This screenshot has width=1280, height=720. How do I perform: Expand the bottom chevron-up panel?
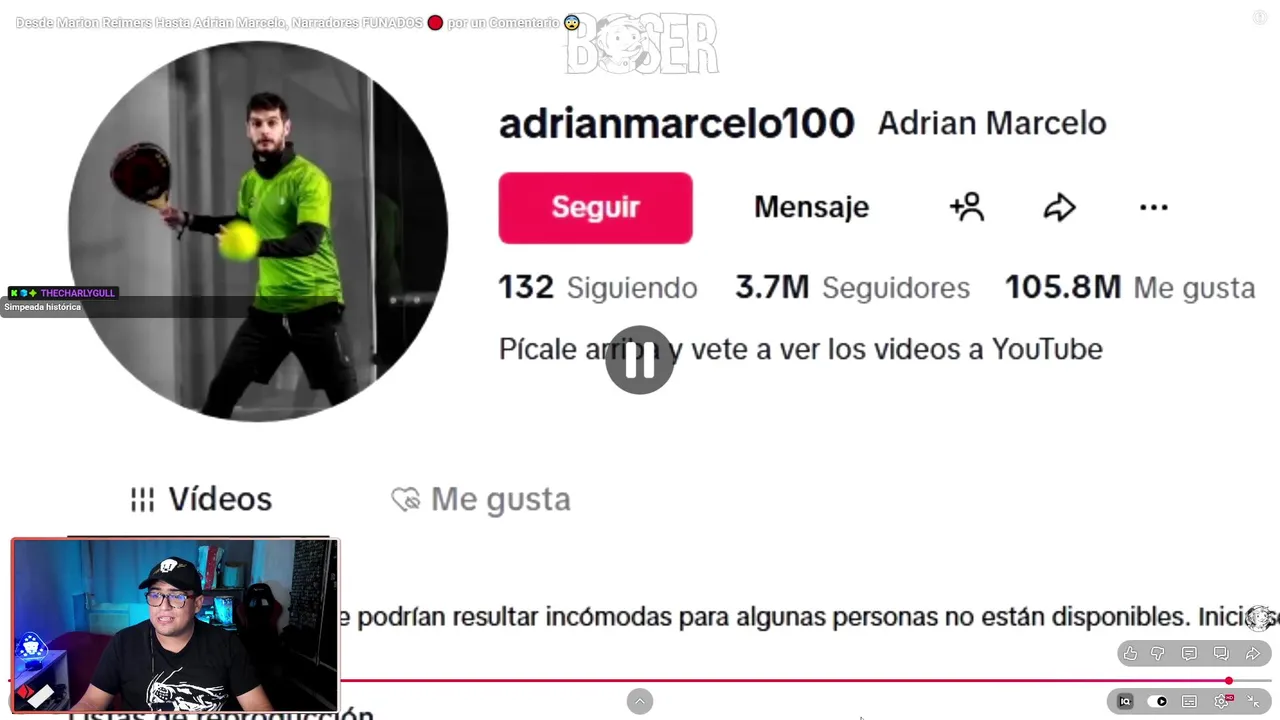pyautogui.click(x=640, y=702)
